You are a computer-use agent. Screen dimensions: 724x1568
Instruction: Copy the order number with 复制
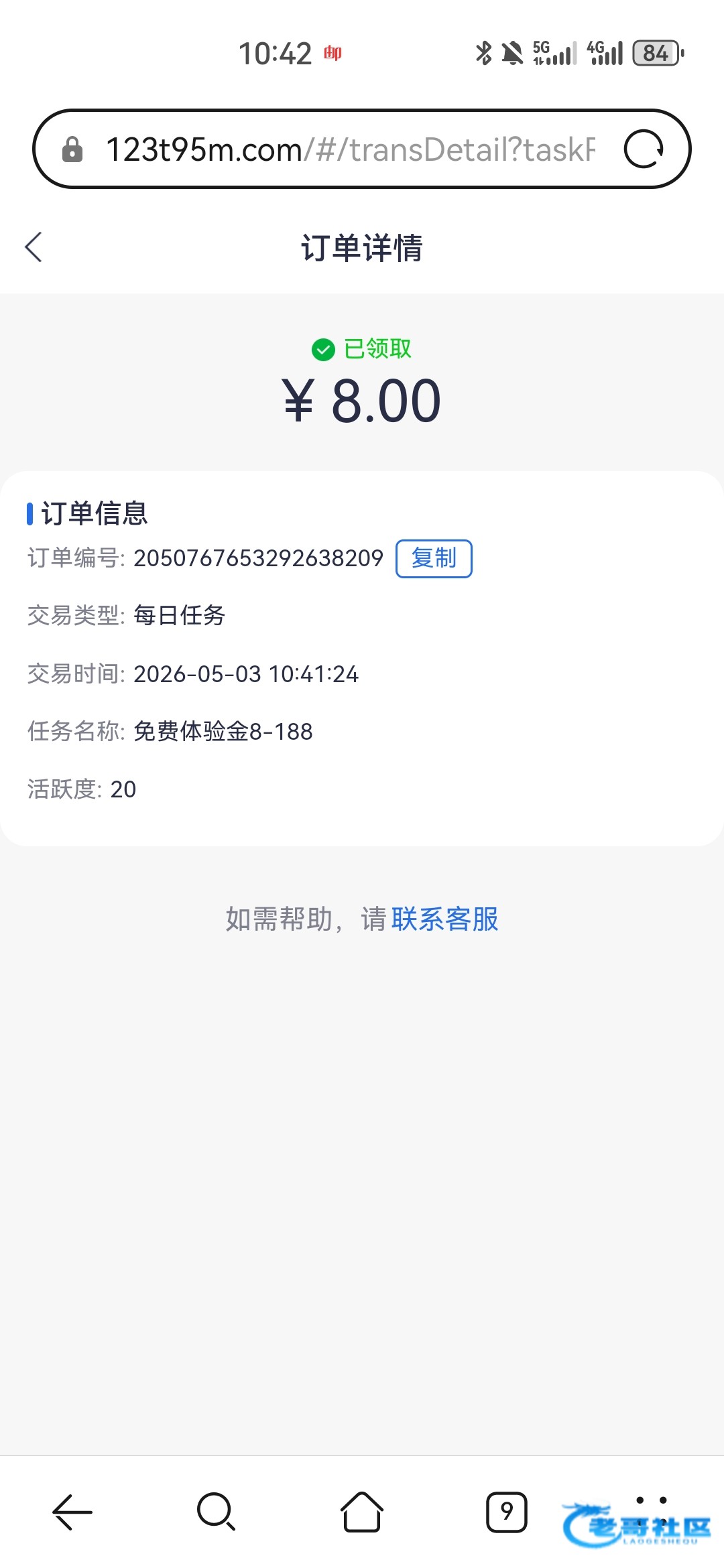tap(434, 558)
